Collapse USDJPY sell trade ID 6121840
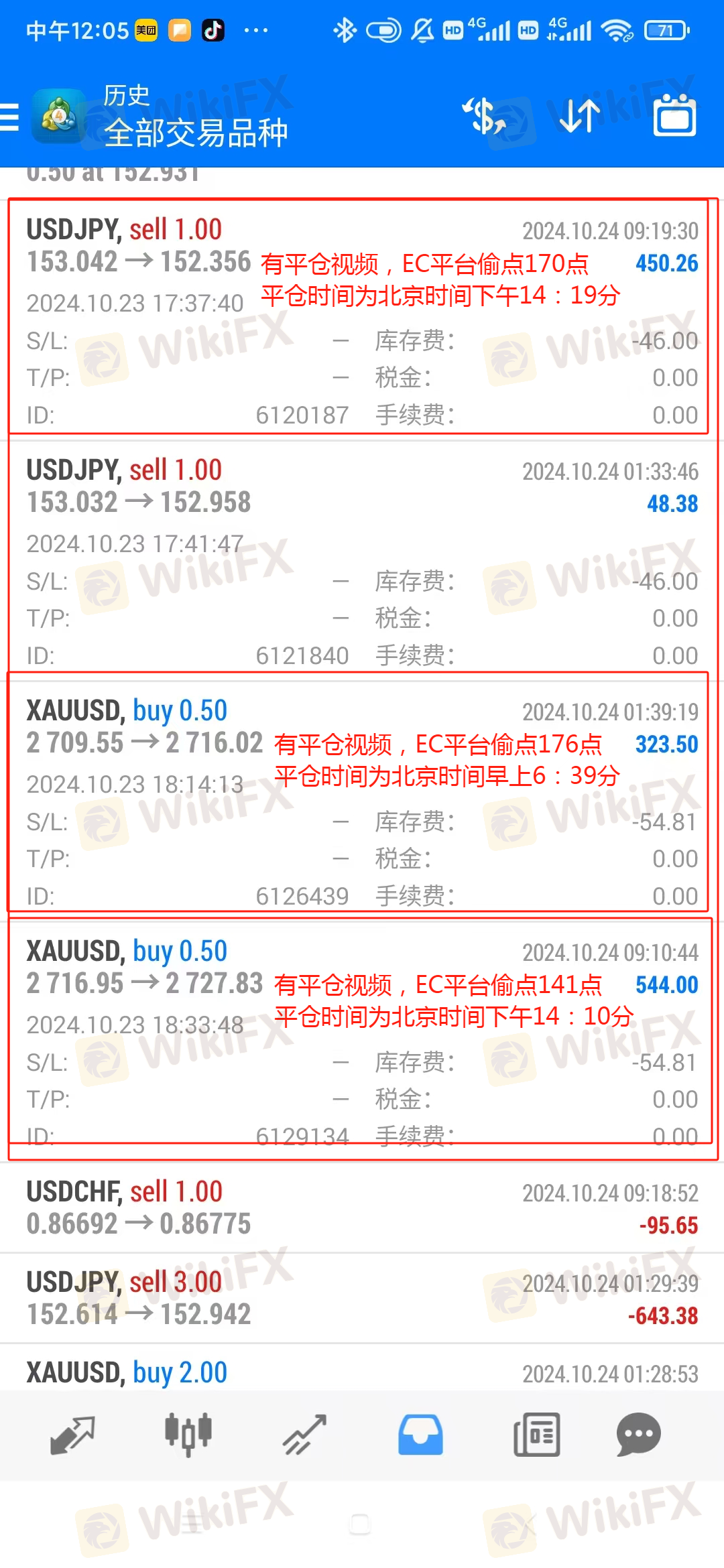Viewport: 724px width, 1568px height. [362, 561]
